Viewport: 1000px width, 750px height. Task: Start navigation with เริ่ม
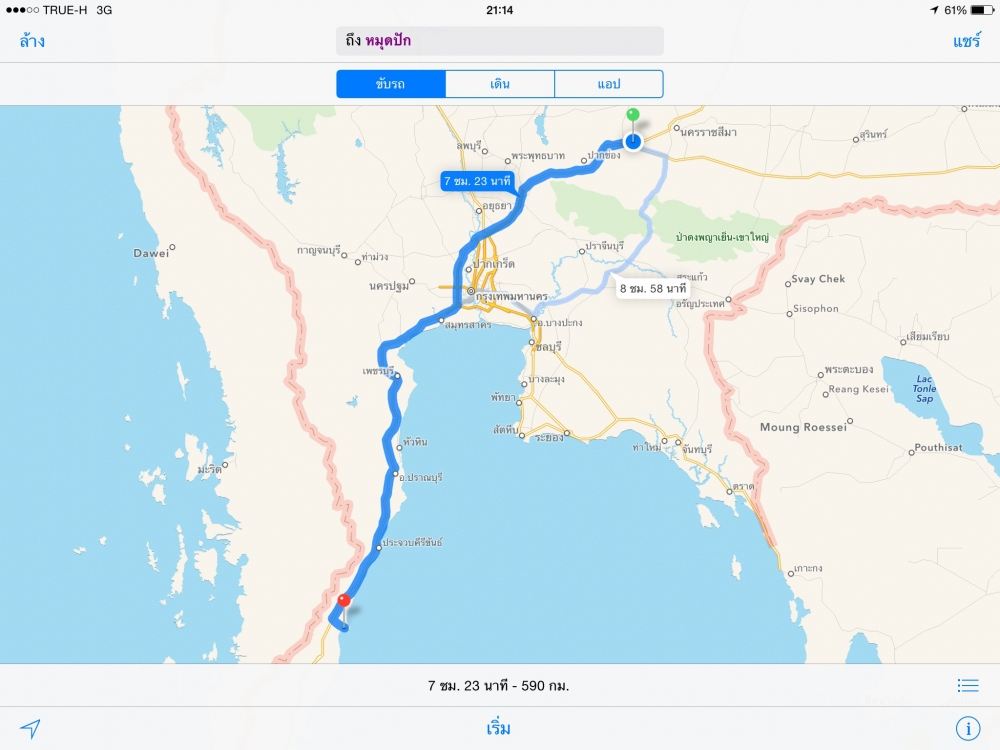[x=499, y=728]
